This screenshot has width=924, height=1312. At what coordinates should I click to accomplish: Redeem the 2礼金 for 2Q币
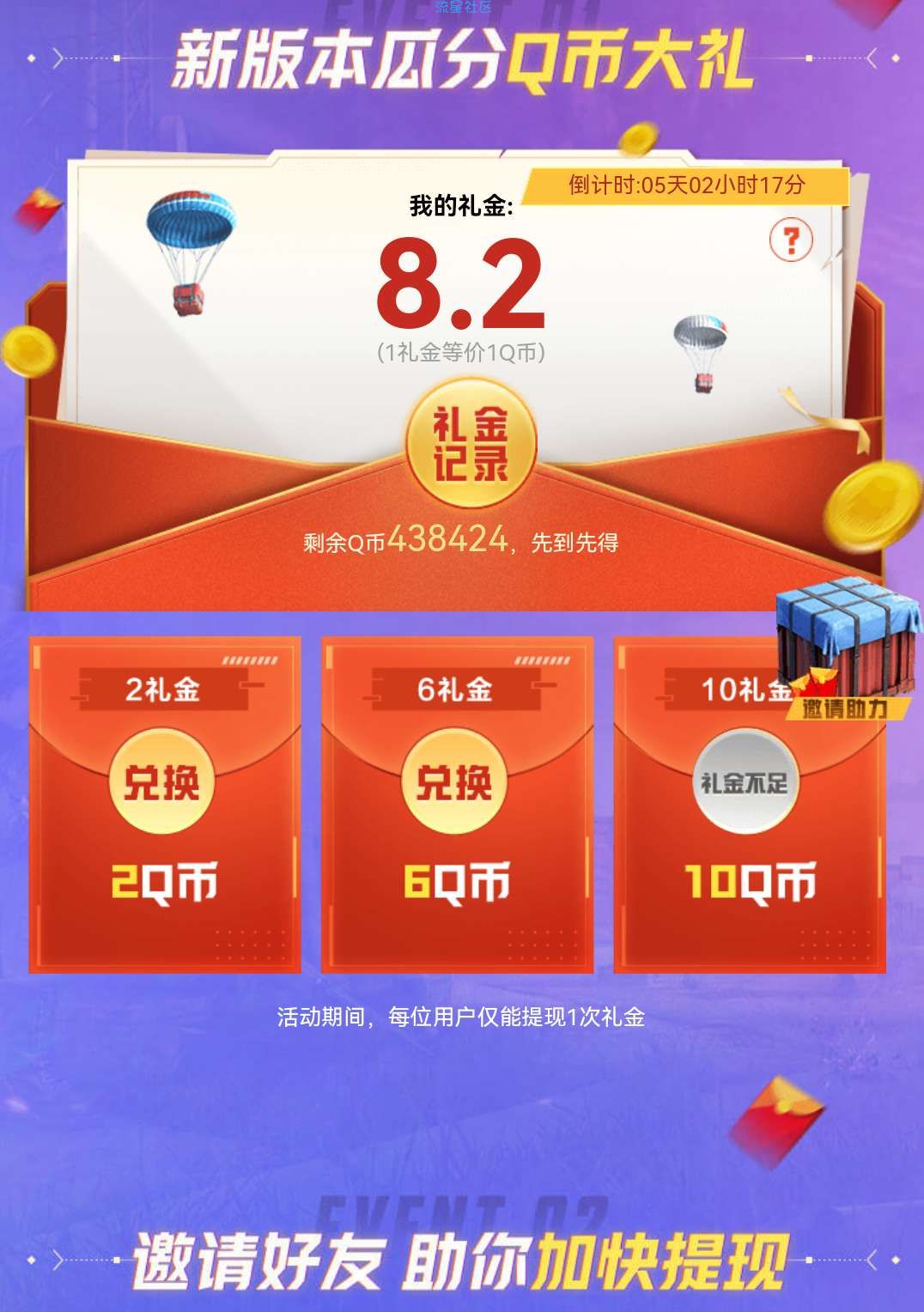[161, 782]
